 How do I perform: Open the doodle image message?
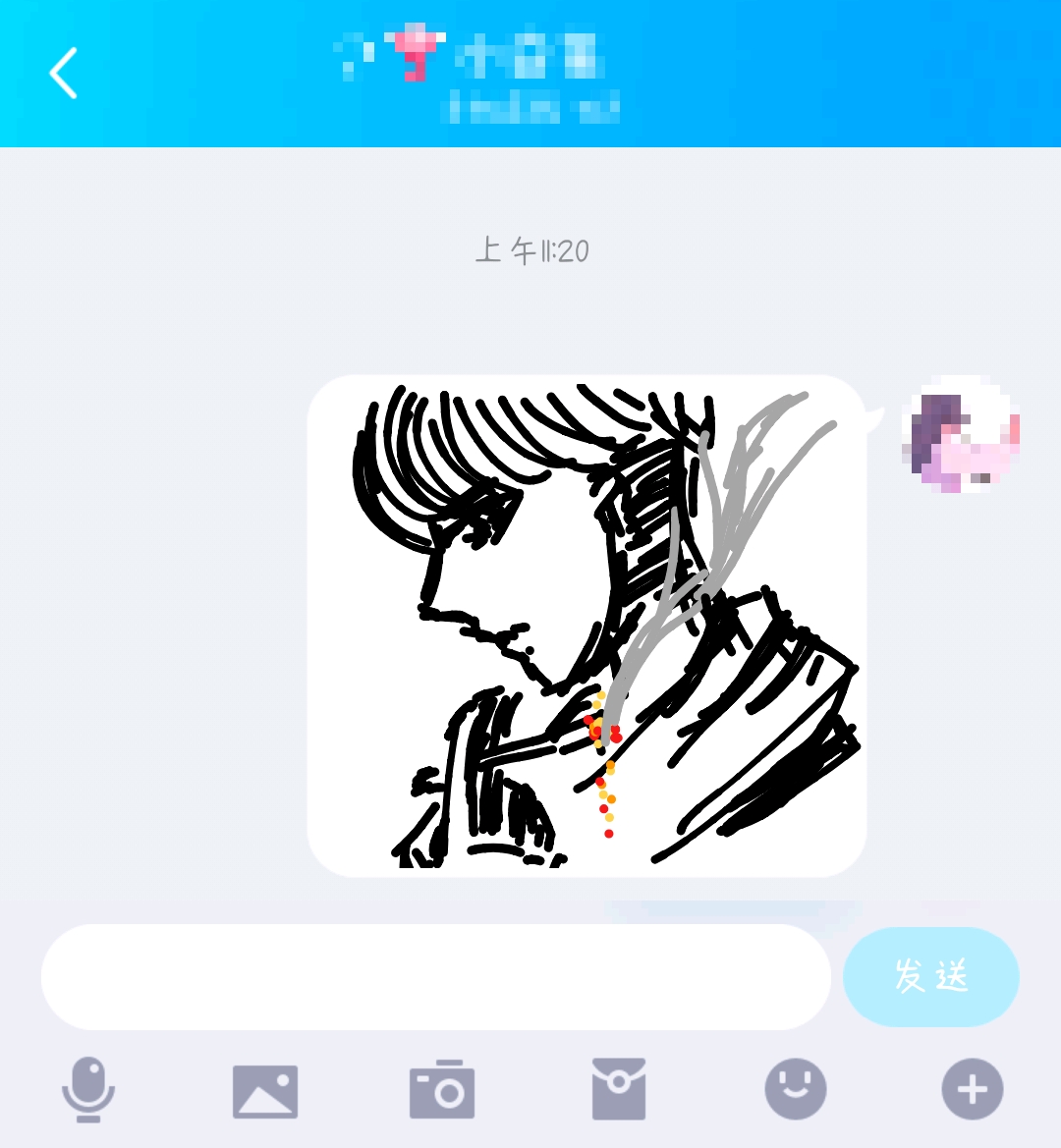[586, 626]
